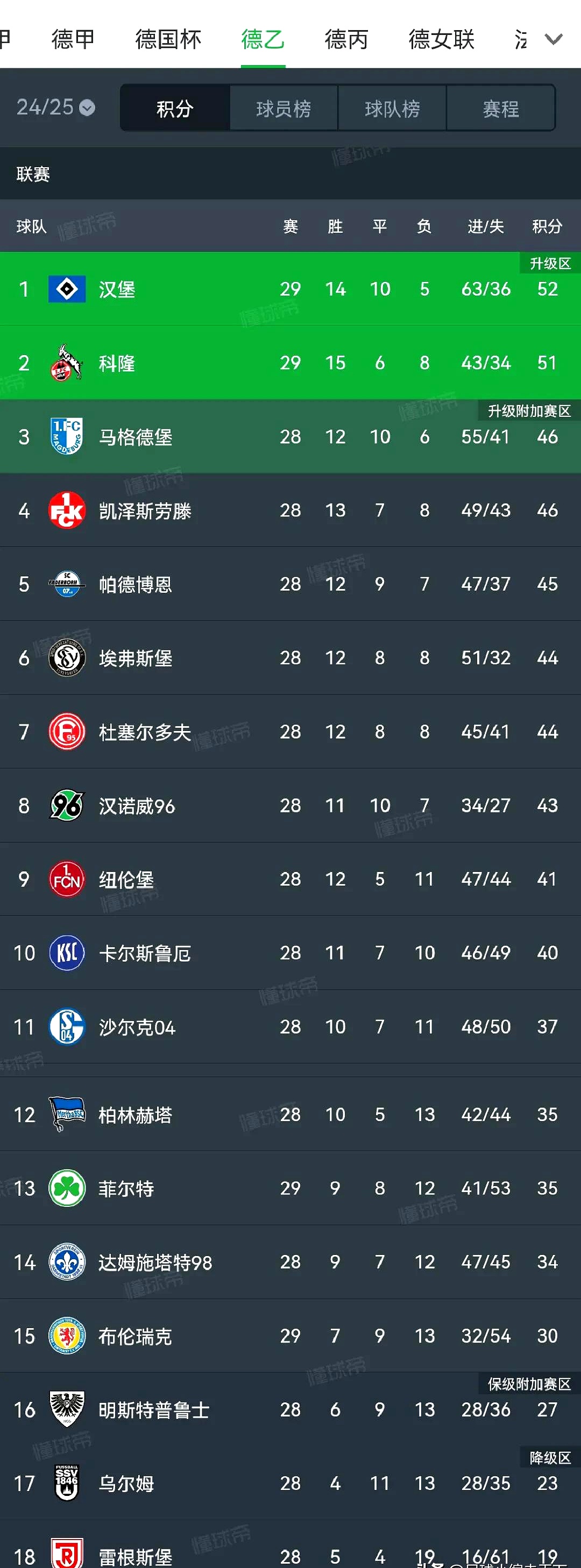This screenshot has height=1568, width=581.
Task: Open the 纽伦堡 team row
Action: coord(126,879)
